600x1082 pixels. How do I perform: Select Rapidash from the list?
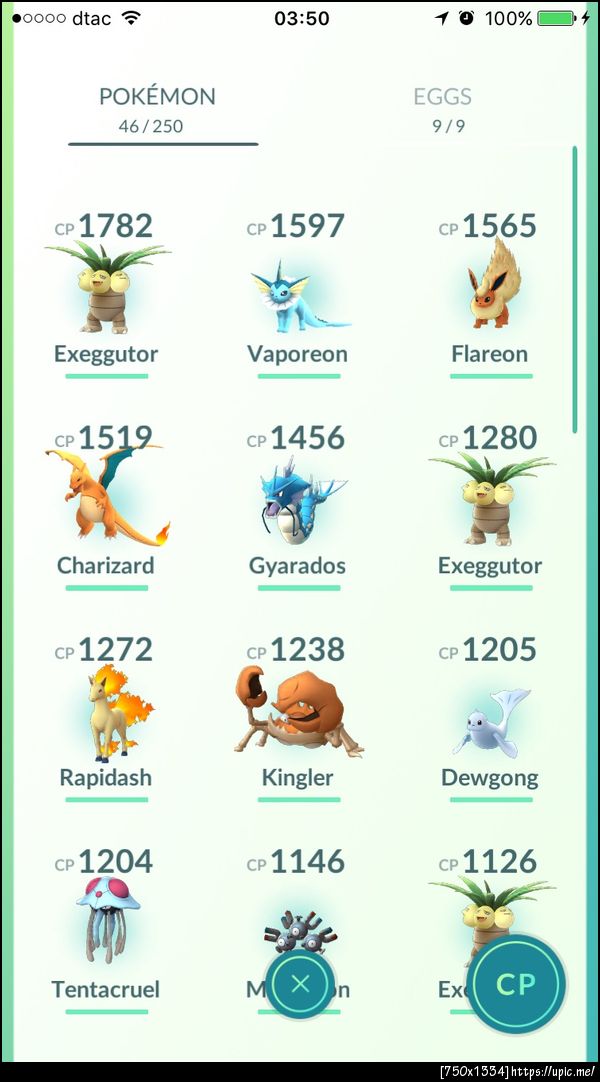[x=106, y=715]
